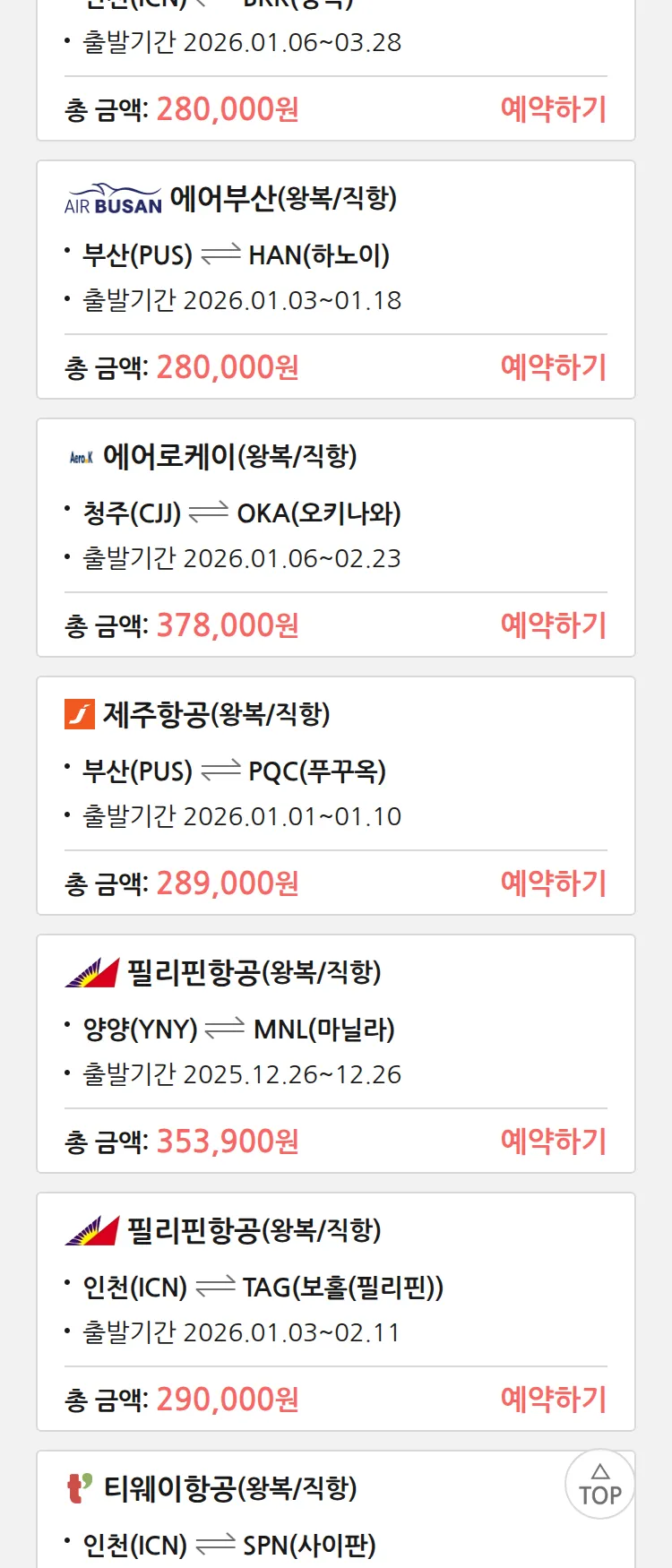
Task: Book the Aero K Okinawa flight
Action: (x=553, y=625)
